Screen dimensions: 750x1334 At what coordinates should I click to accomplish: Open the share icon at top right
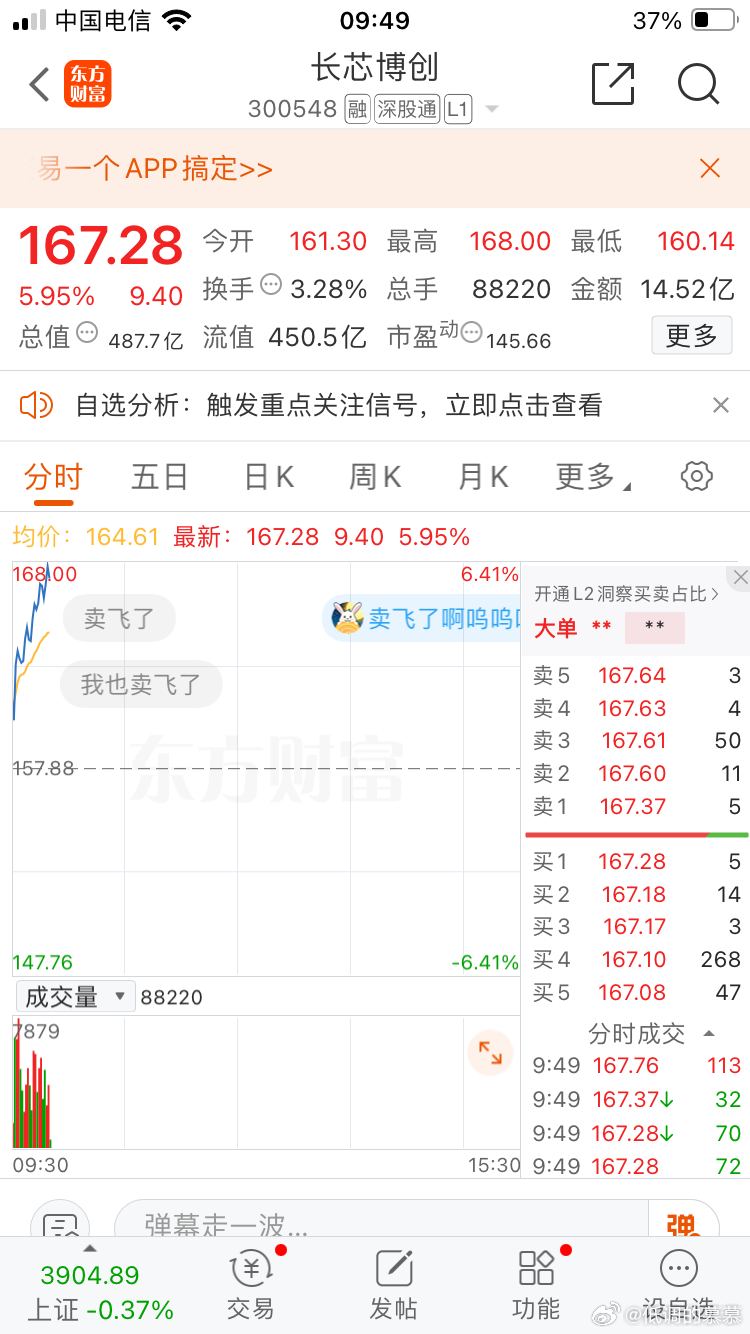point(614,85)
